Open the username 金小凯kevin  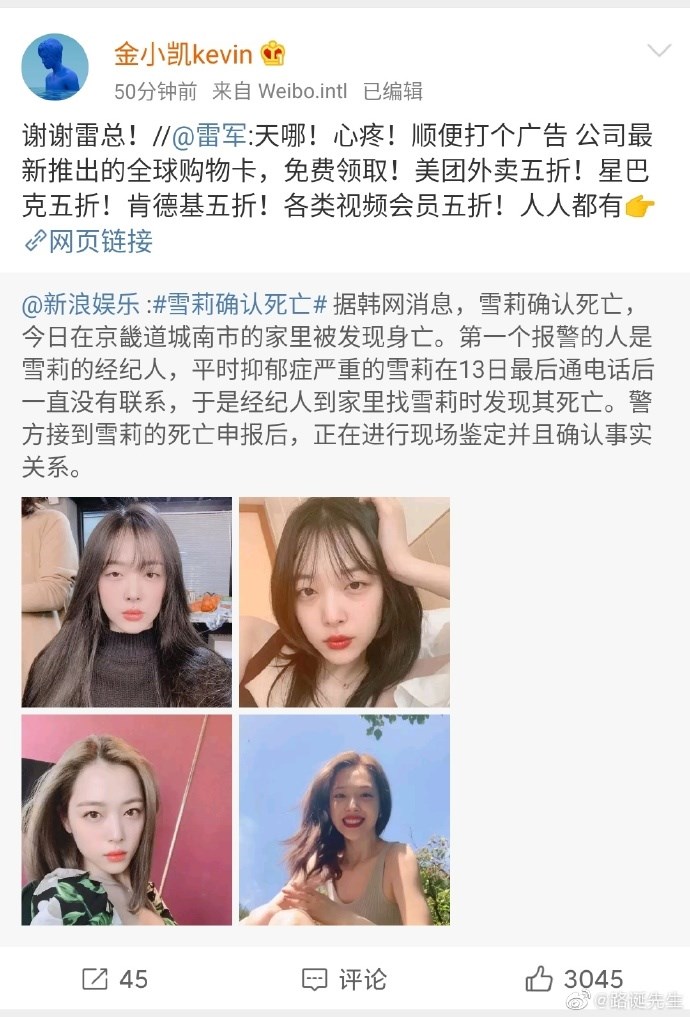click(x=183, y=53)
